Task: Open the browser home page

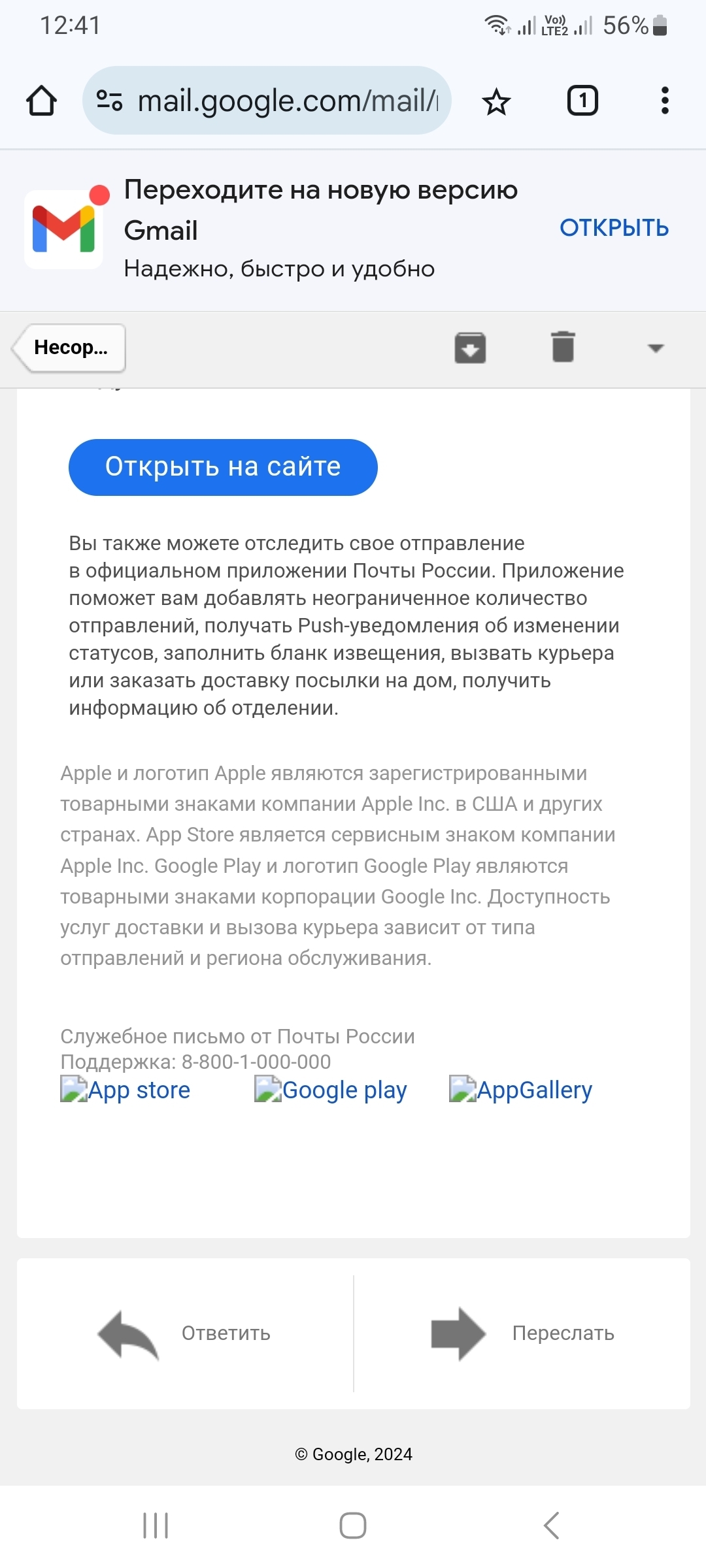Action: coord(41,101)
